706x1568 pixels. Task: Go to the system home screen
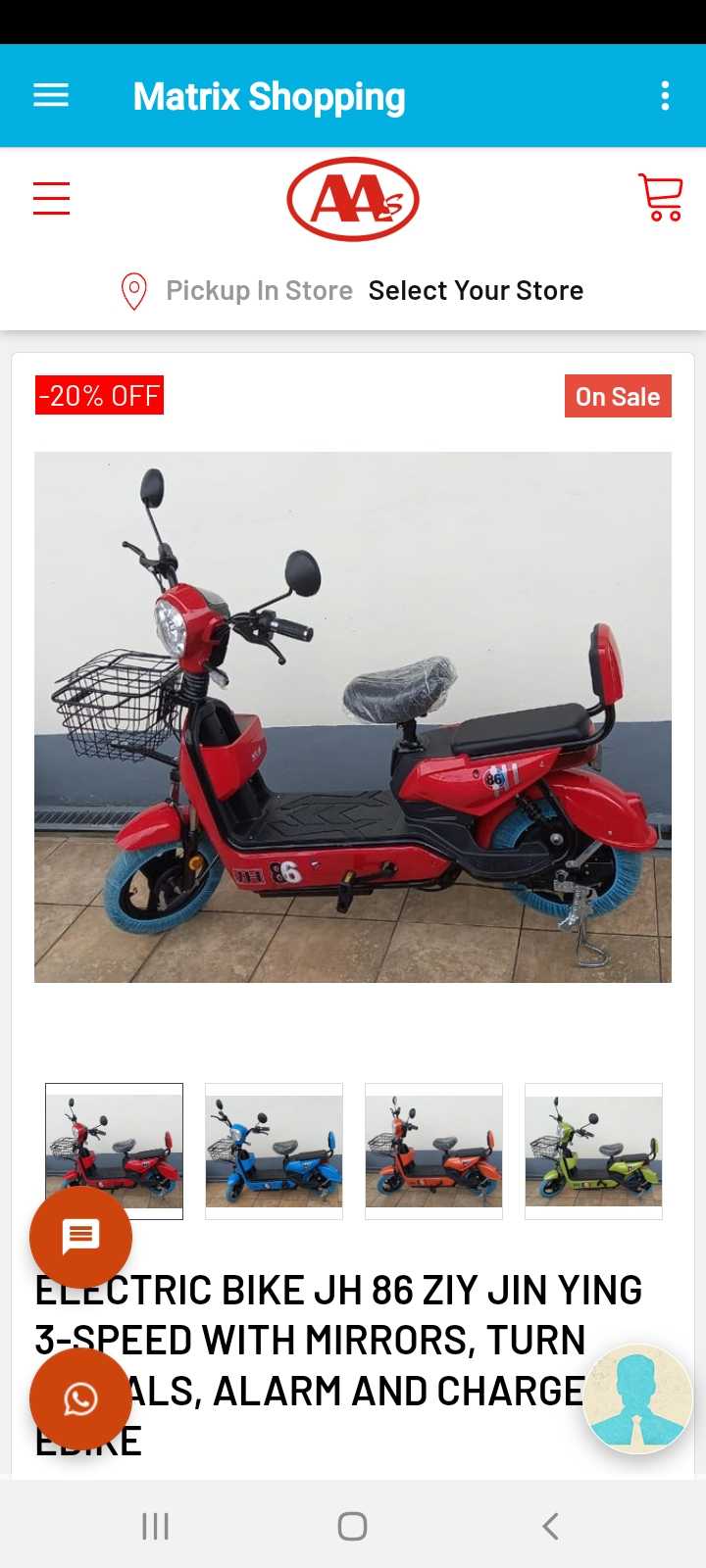[352, 1526]
